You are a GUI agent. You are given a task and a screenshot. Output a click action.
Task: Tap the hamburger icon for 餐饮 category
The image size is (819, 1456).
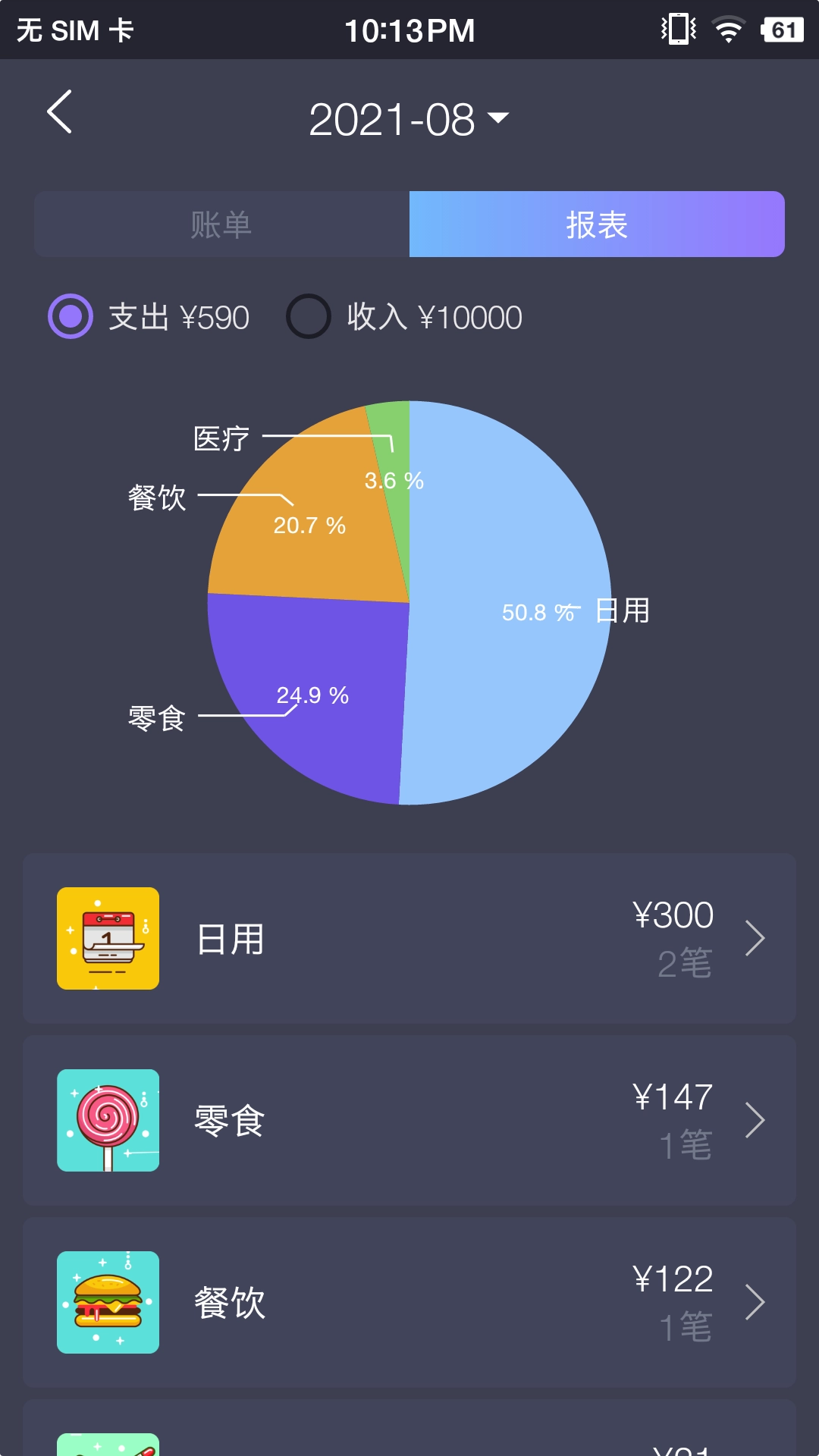coord(108,1302)
